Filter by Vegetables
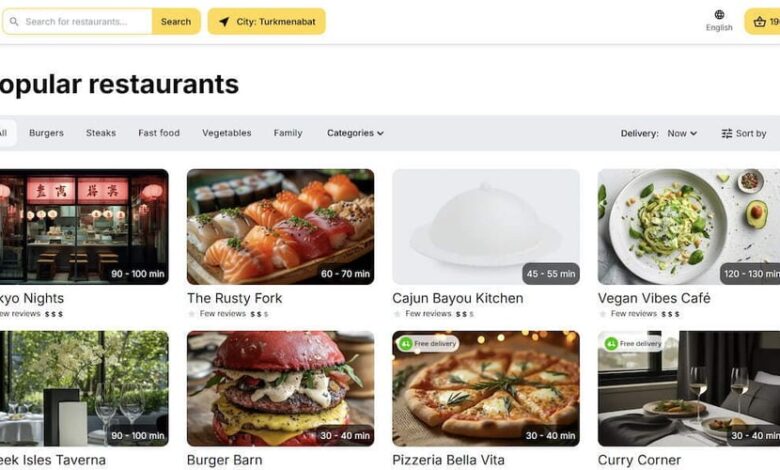This screenshot has height=470, width=780. click(x=227, y=133)
